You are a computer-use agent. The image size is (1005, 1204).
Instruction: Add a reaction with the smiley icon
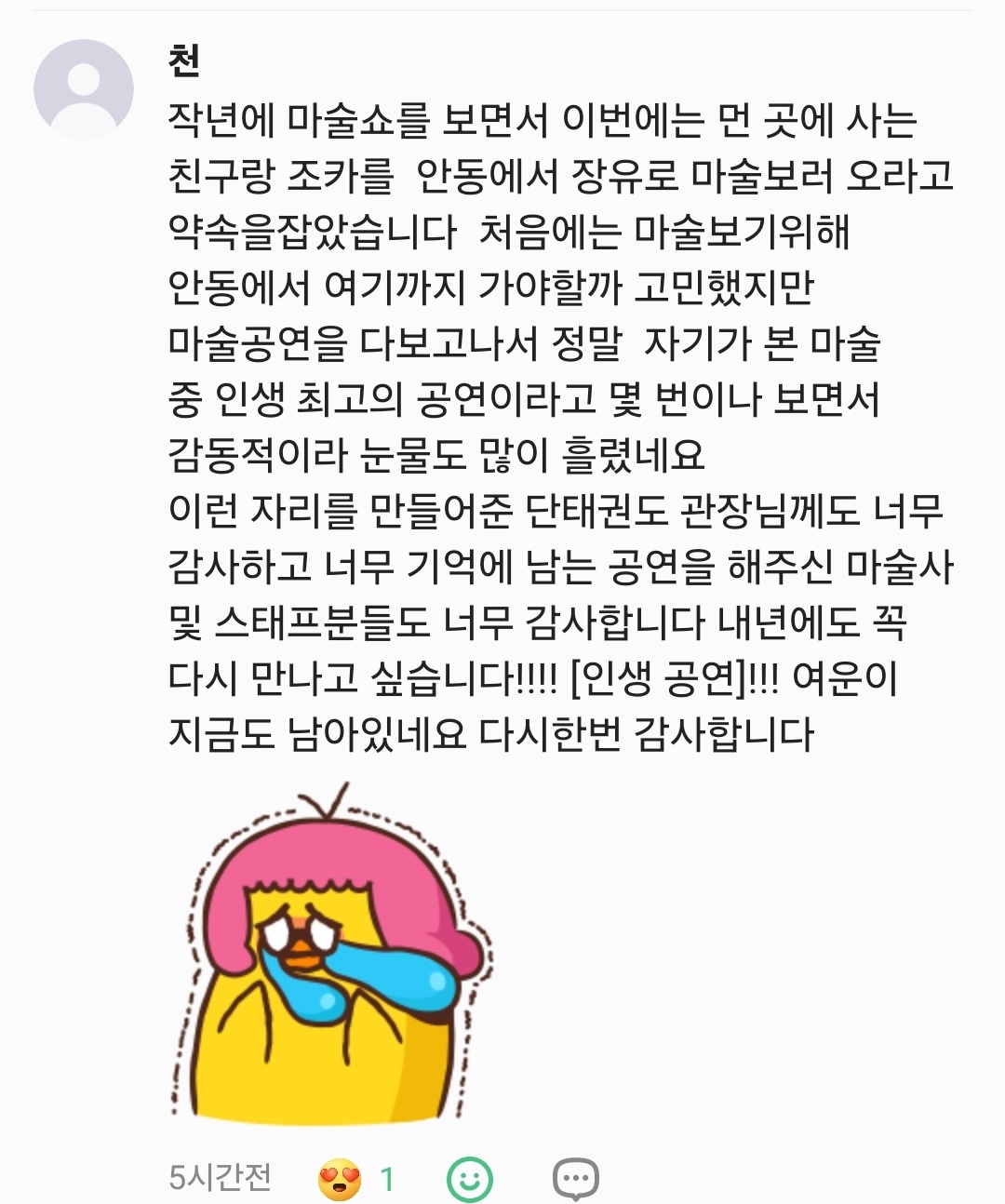point(470,1179)
